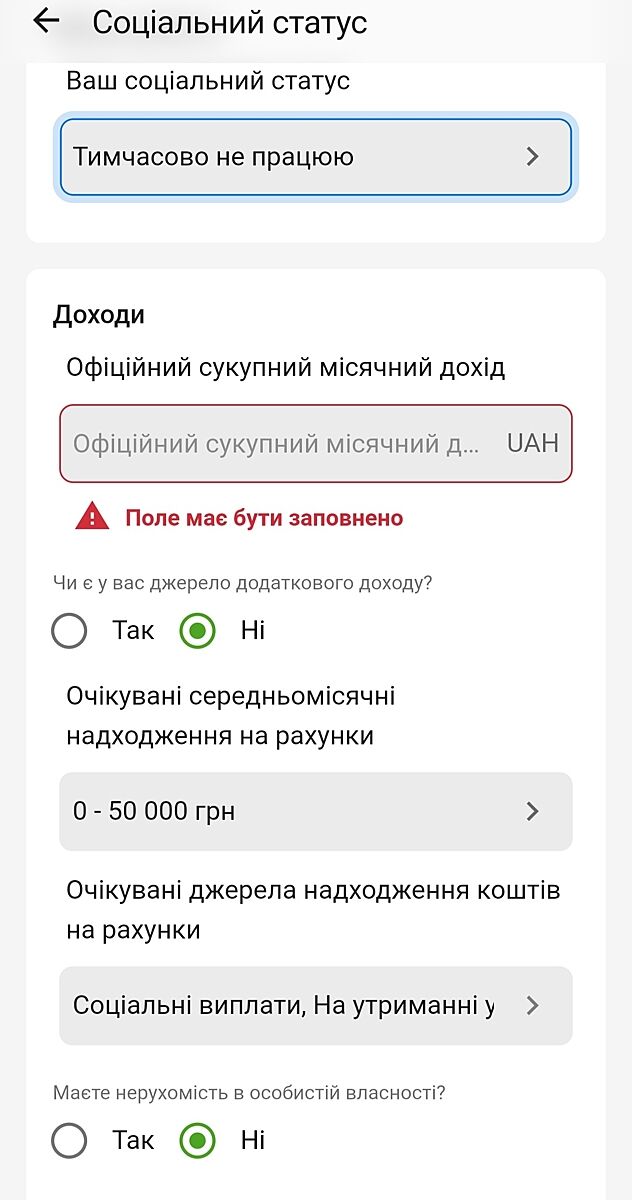Select 'Так' for owning real estate

tap(69, 1140)
